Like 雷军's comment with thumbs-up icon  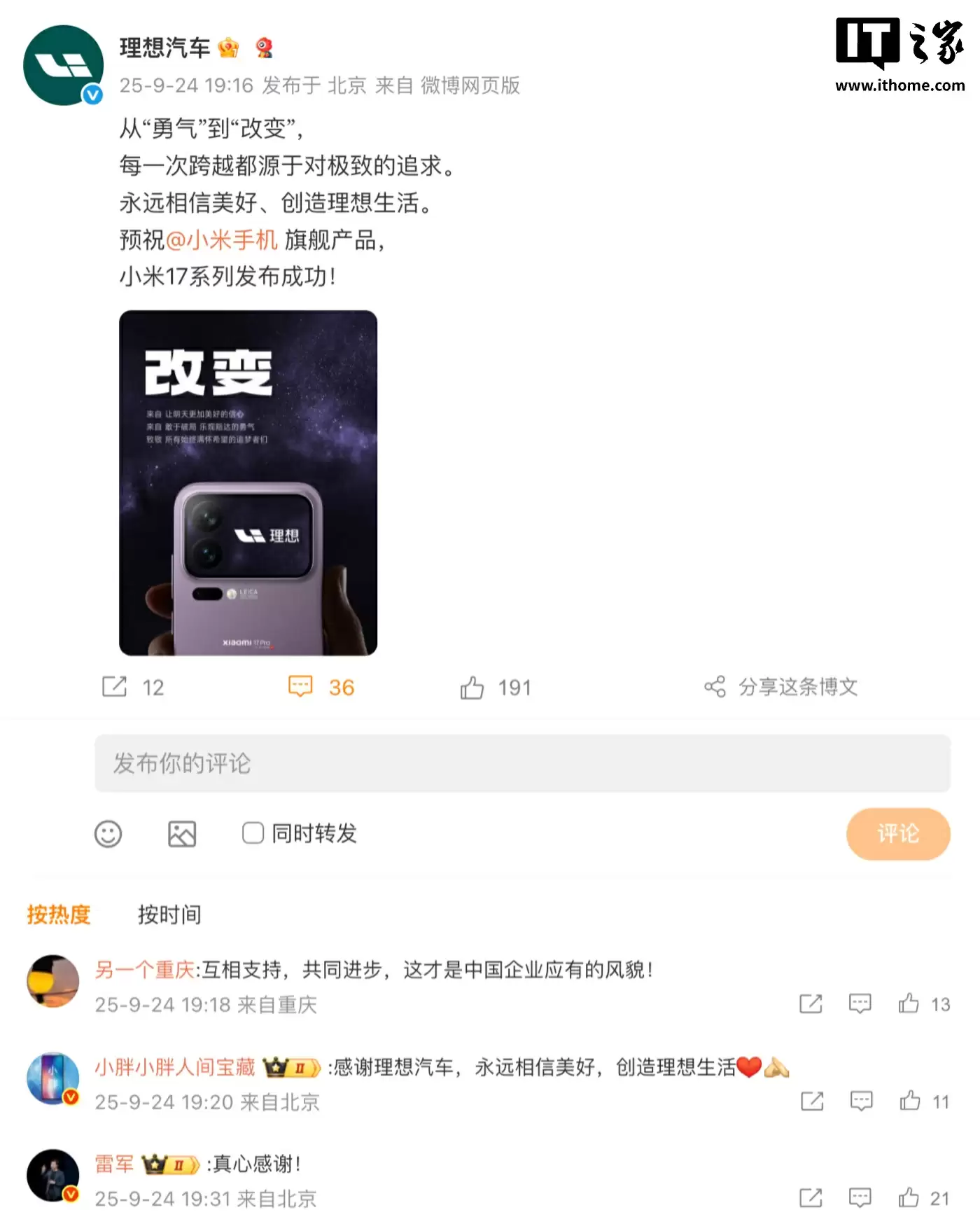pos(908,1197)
